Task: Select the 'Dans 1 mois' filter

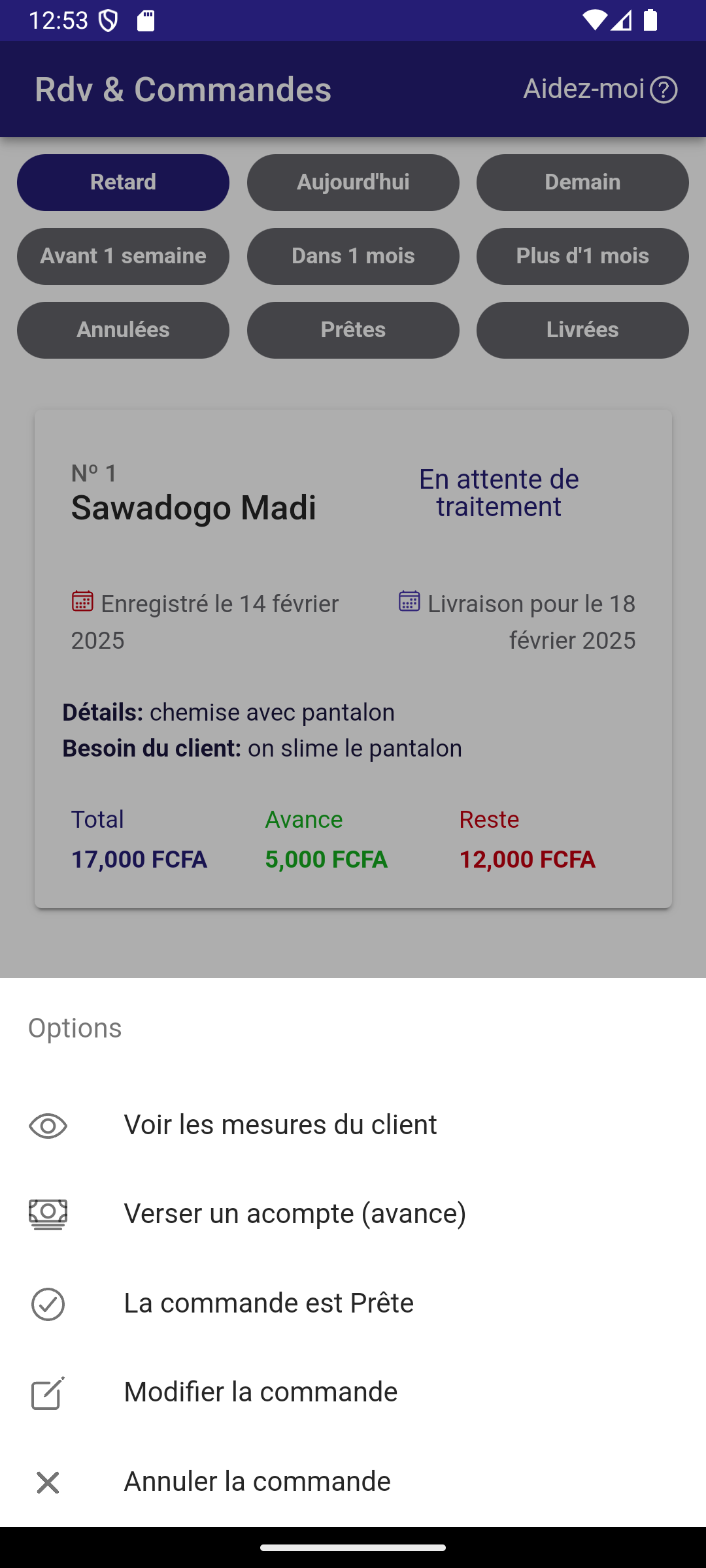Action: [353, 256]
